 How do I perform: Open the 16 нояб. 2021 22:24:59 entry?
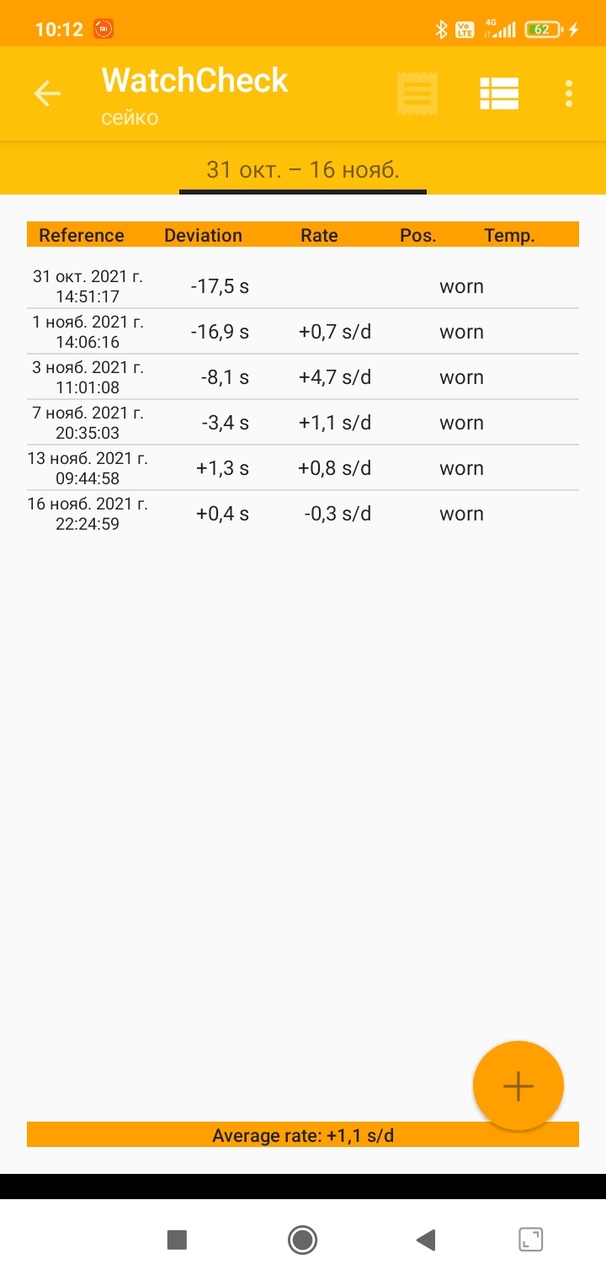point(302,514)
